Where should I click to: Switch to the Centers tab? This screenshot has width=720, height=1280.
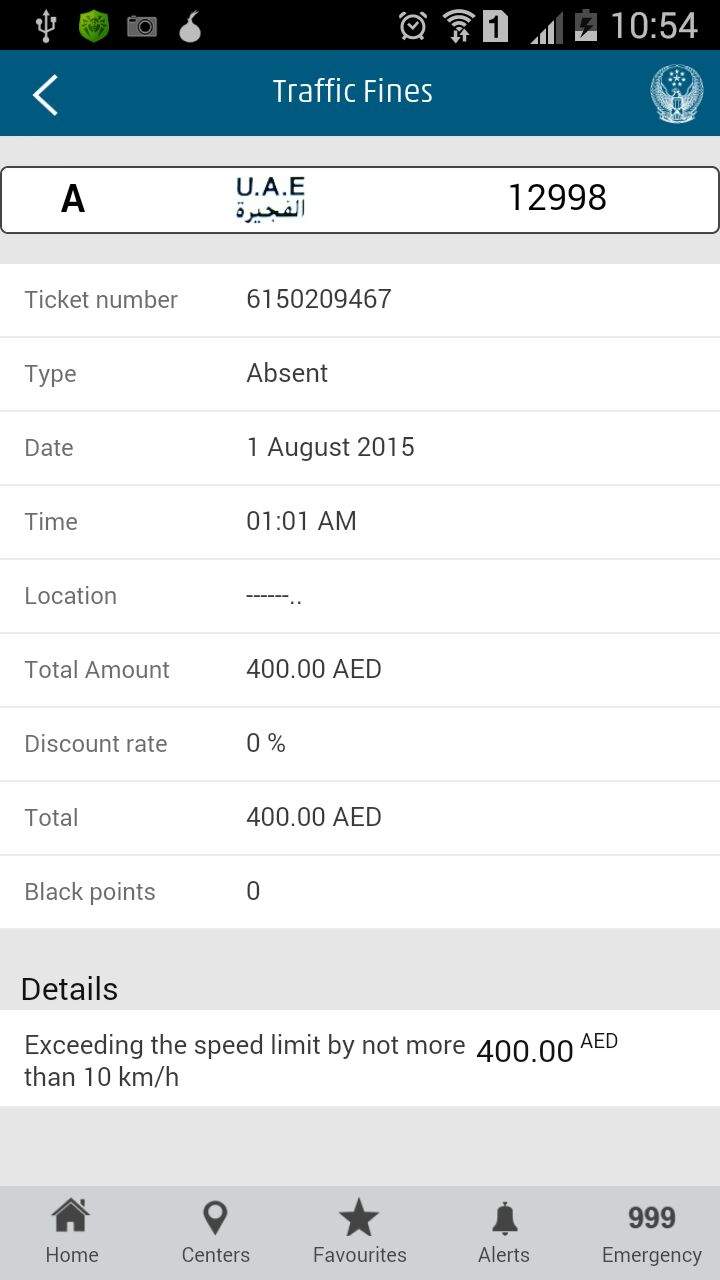click(216, 1233)
